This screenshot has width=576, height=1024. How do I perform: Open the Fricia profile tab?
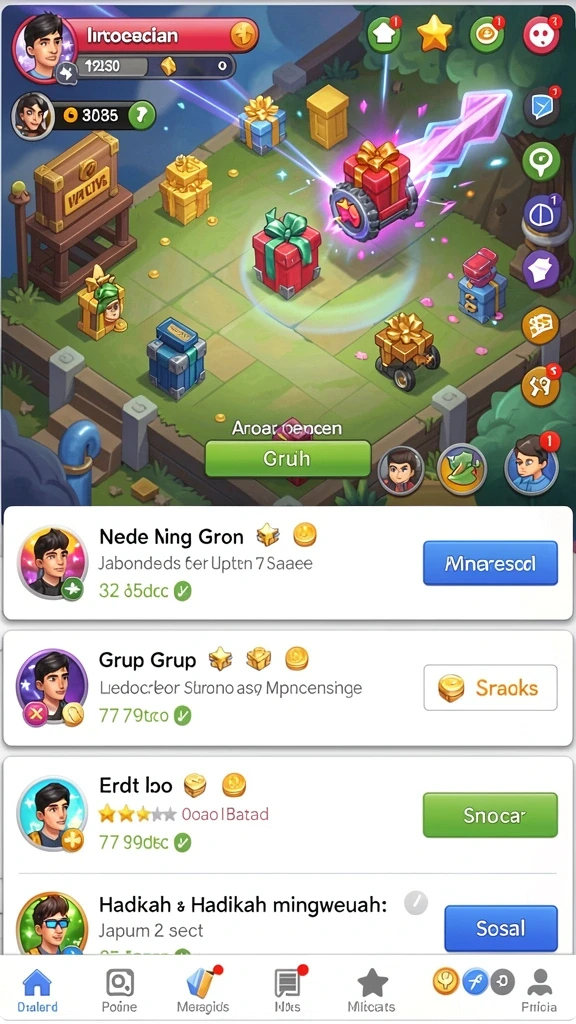point(539,991)
